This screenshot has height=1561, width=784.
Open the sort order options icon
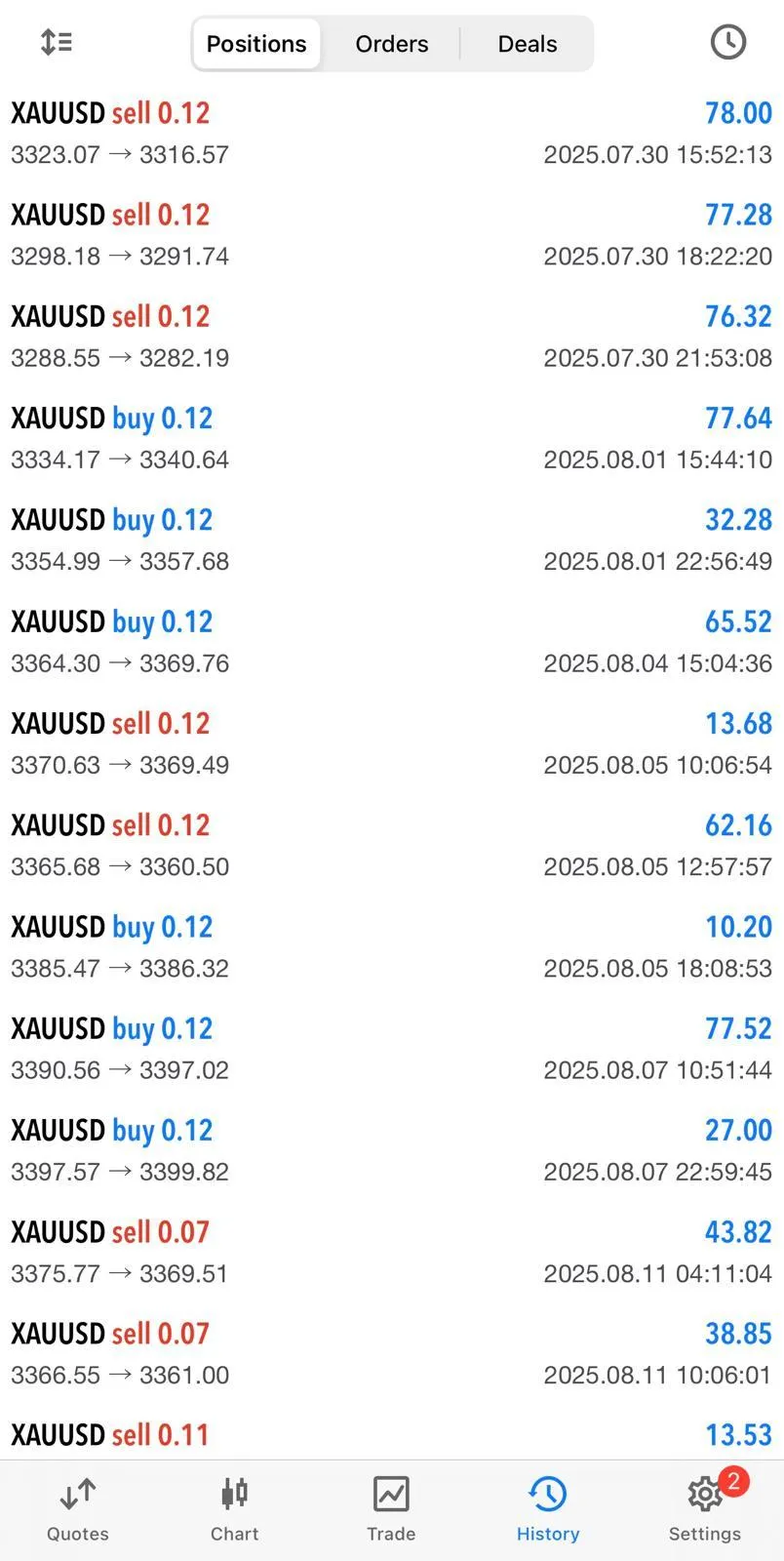click(x=57, y=43)
